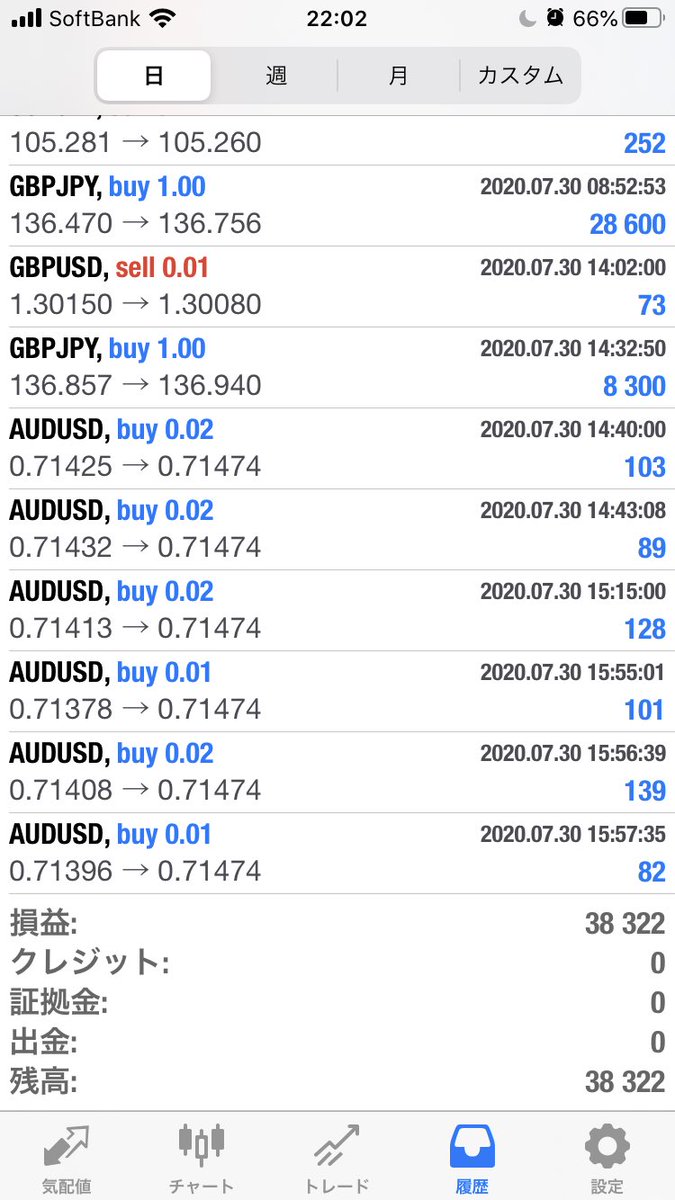Expand the AUDUSD trade from 15:56:39
Screen dimensions: 675x1200
coord(337,772)
